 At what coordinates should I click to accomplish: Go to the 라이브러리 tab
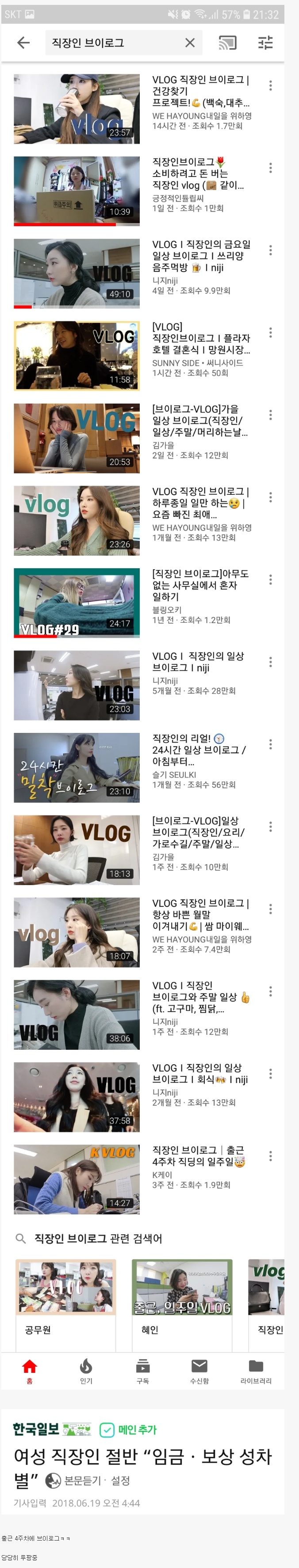(256, 1371)
